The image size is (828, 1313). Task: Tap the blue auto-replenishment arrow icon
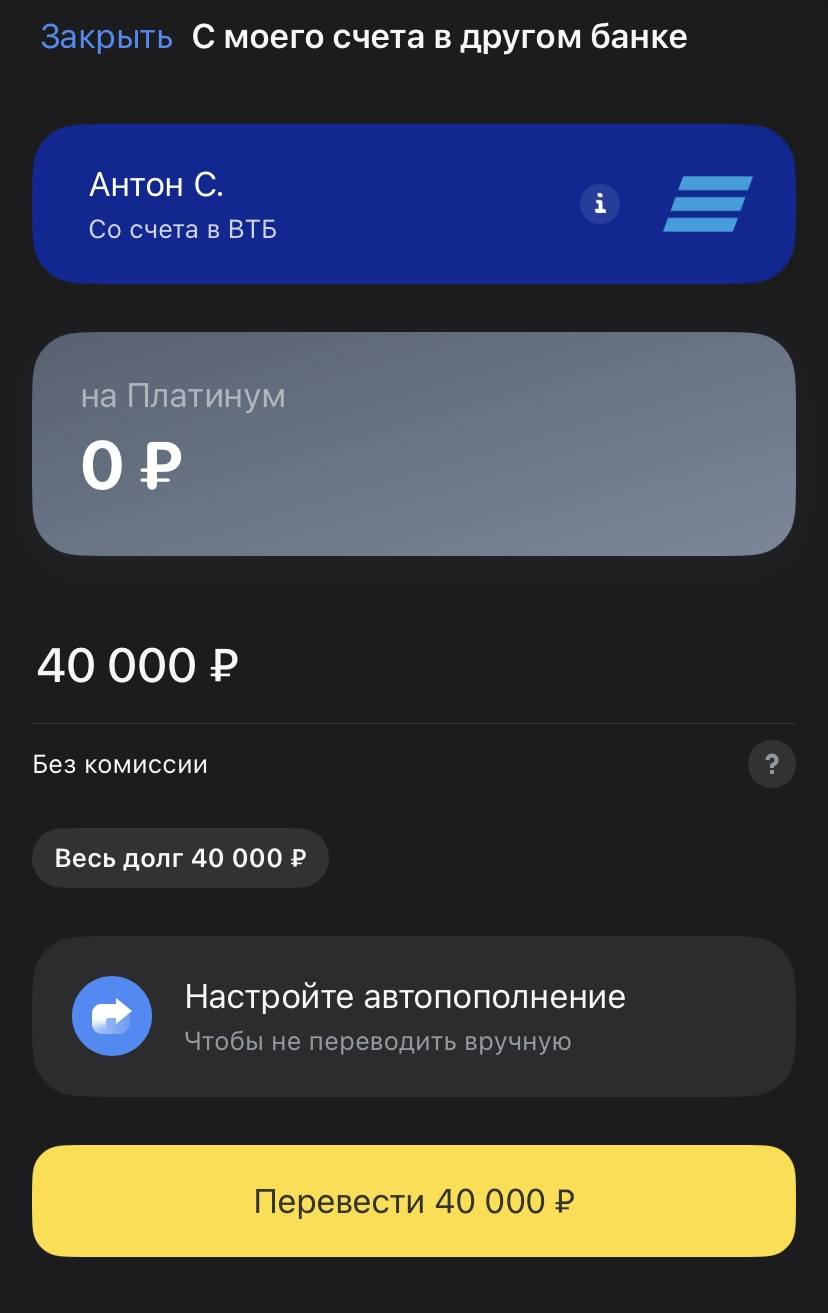[112, 1016]
